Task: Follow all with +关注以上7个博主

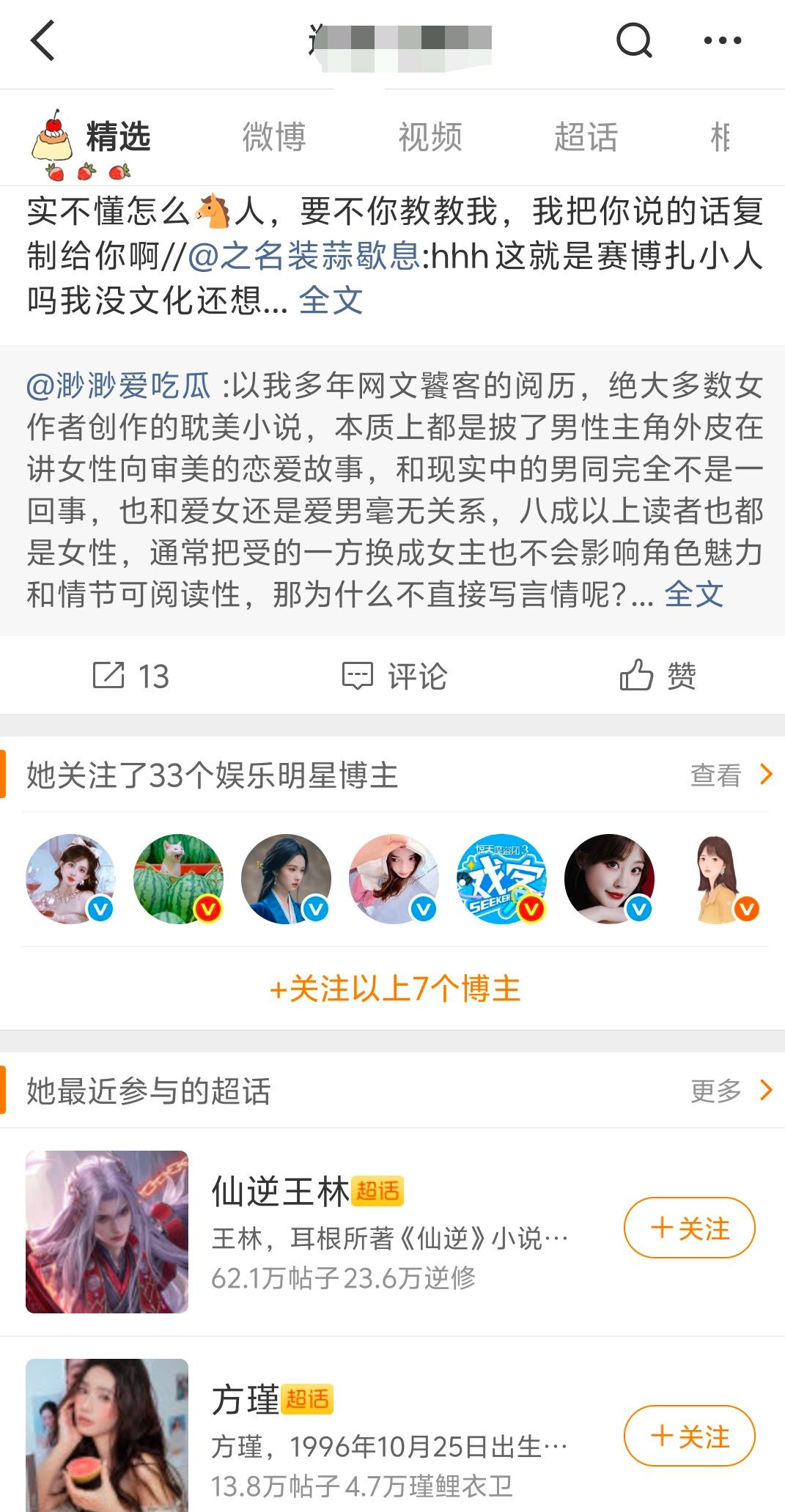Action: [x=394, y=989]
